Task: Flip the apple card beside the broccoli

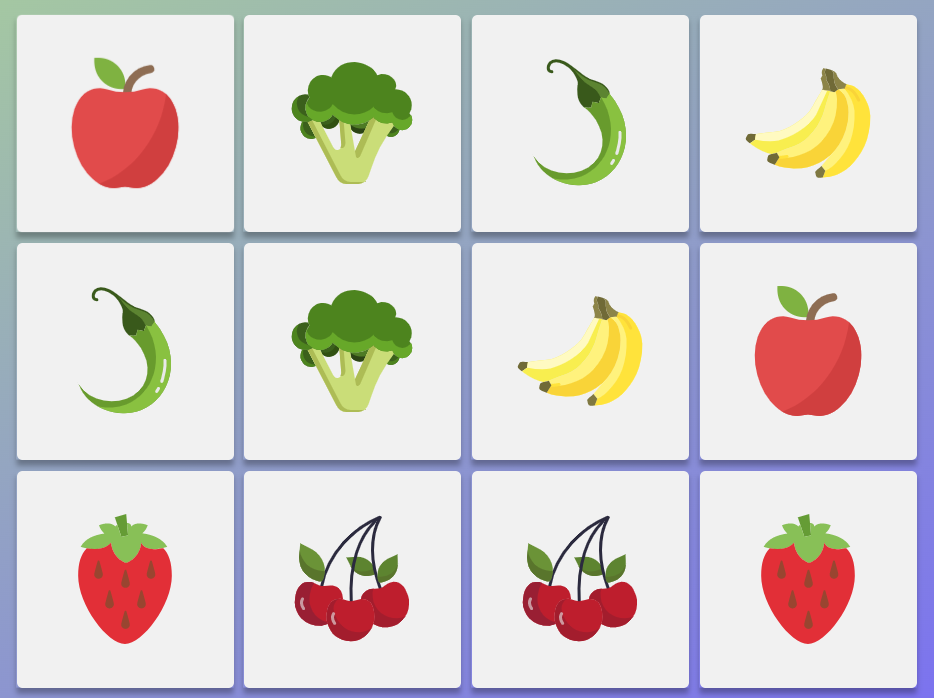Action: click(x=125, y=123)
